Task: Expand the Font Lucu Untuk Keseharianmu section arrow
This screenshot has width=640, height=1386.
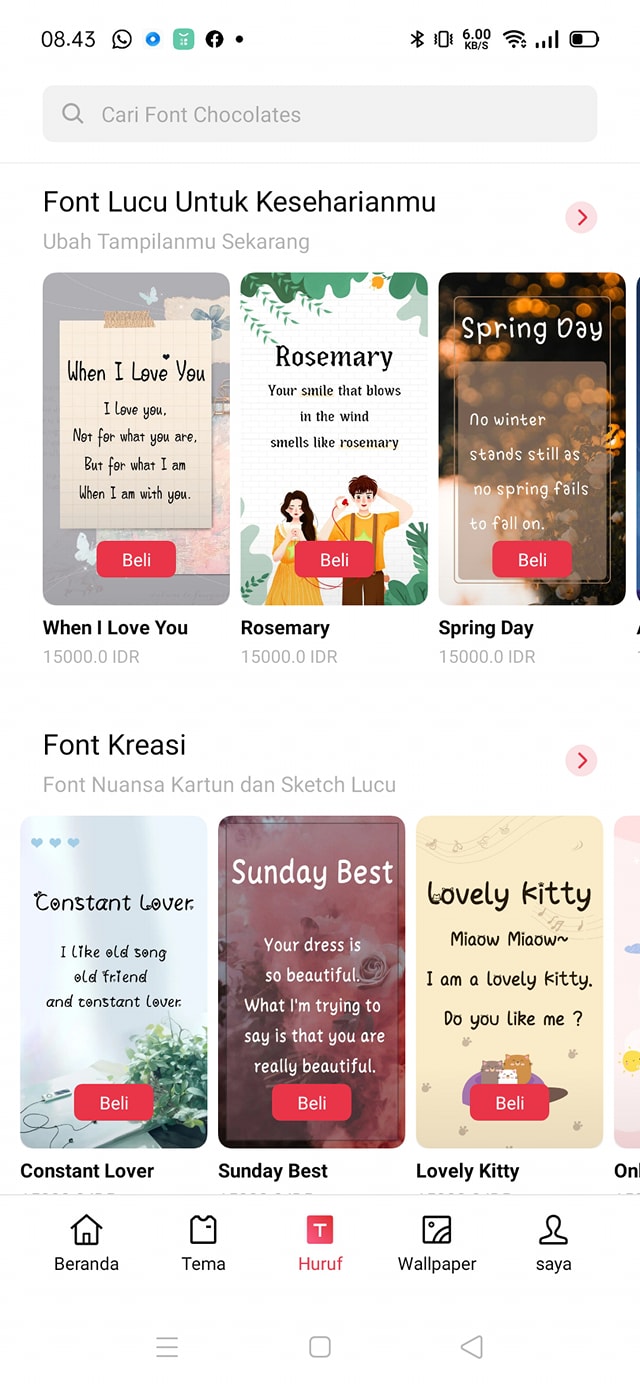Action: pos(581,217)
